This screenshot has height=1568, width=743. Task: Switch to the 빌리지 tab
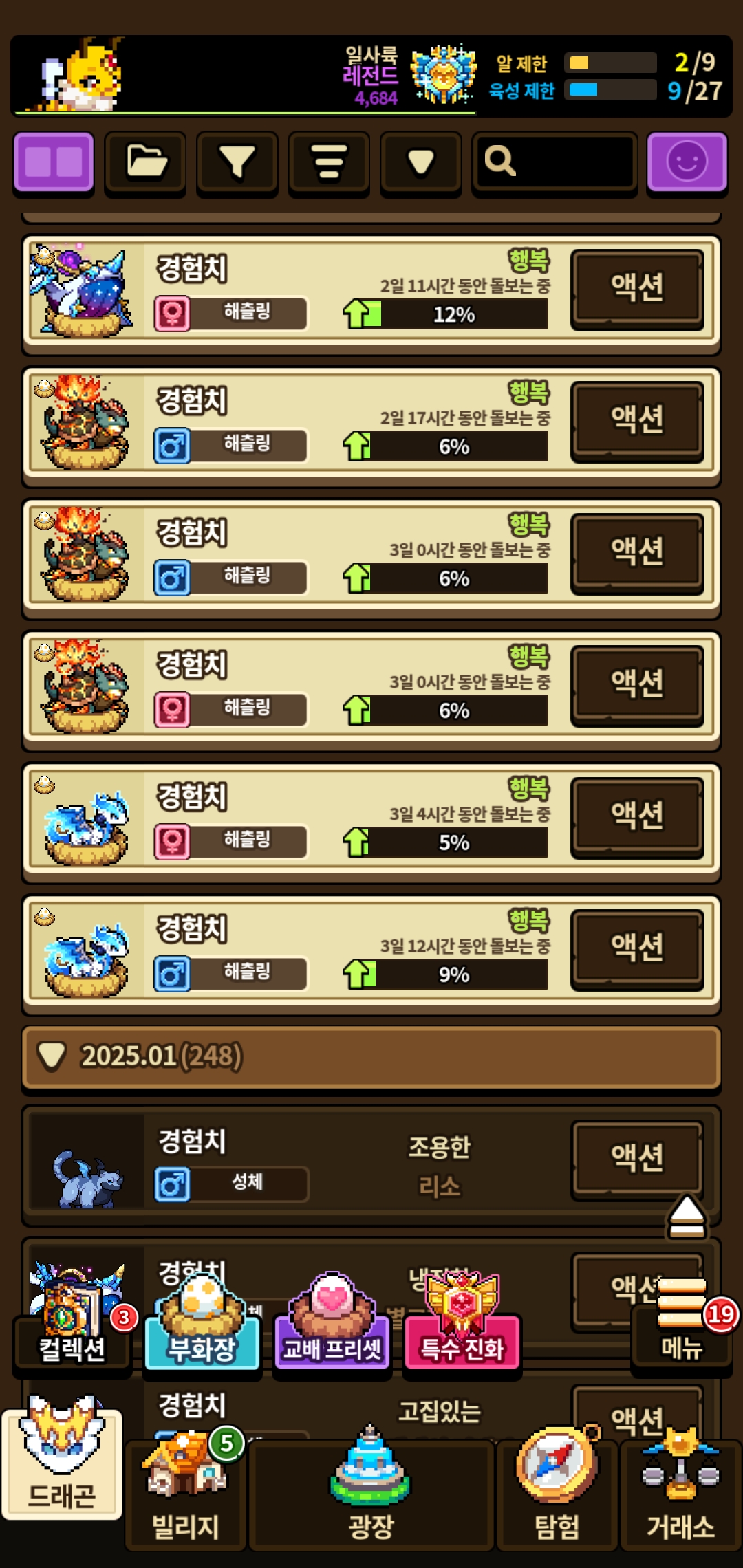point(185,1492)
